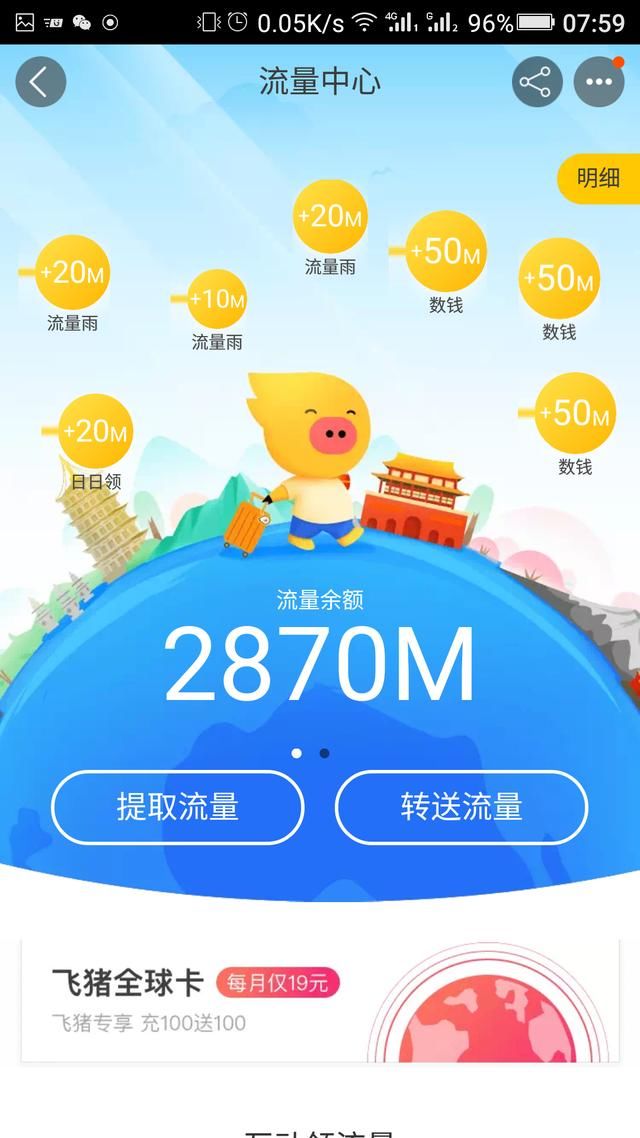Open the 明细 details tab
The image size is (640, 1138).
point(598,179)
